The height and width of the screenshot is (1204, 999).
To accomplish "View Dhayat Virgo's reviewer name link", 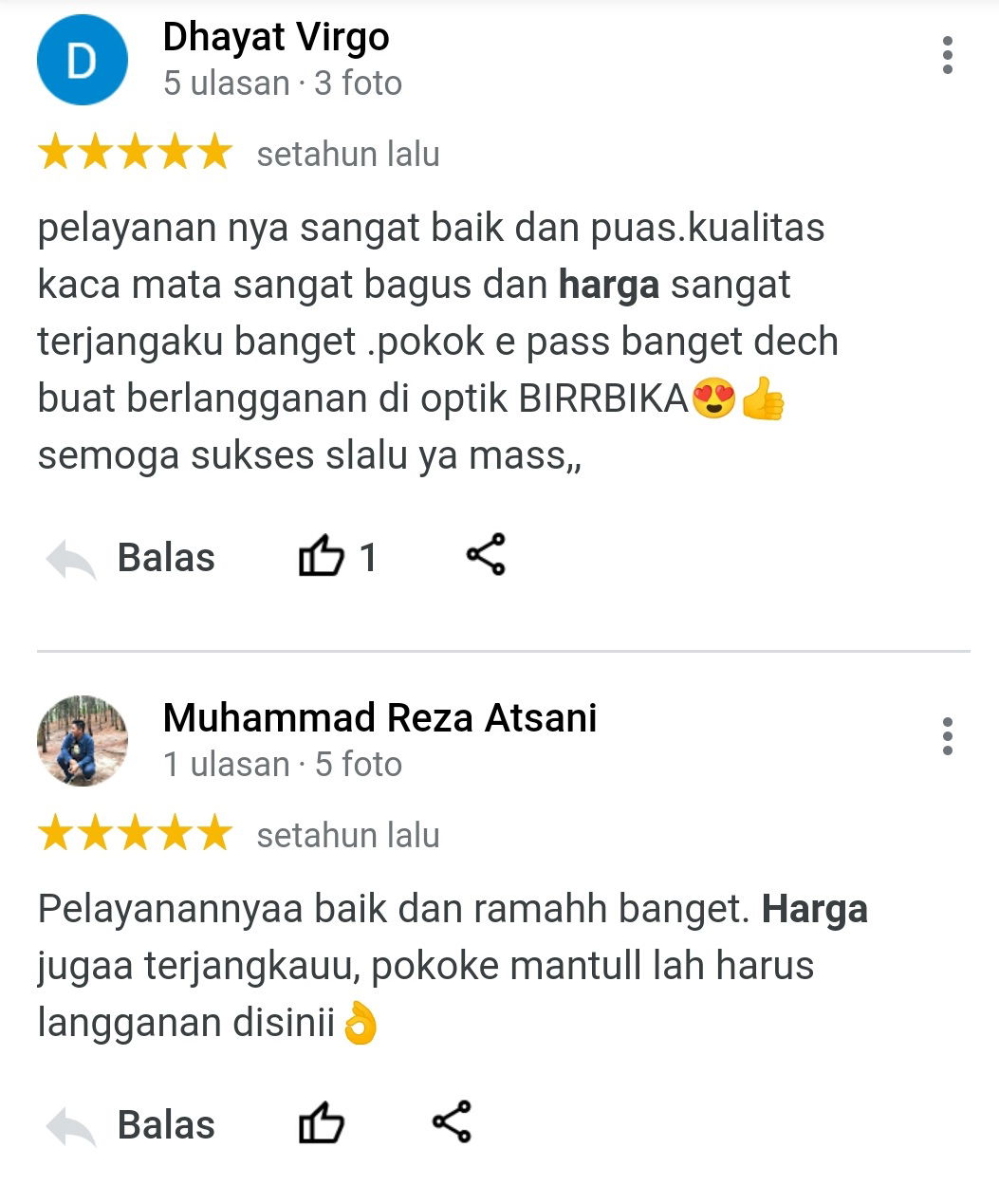I will [276, 38].
